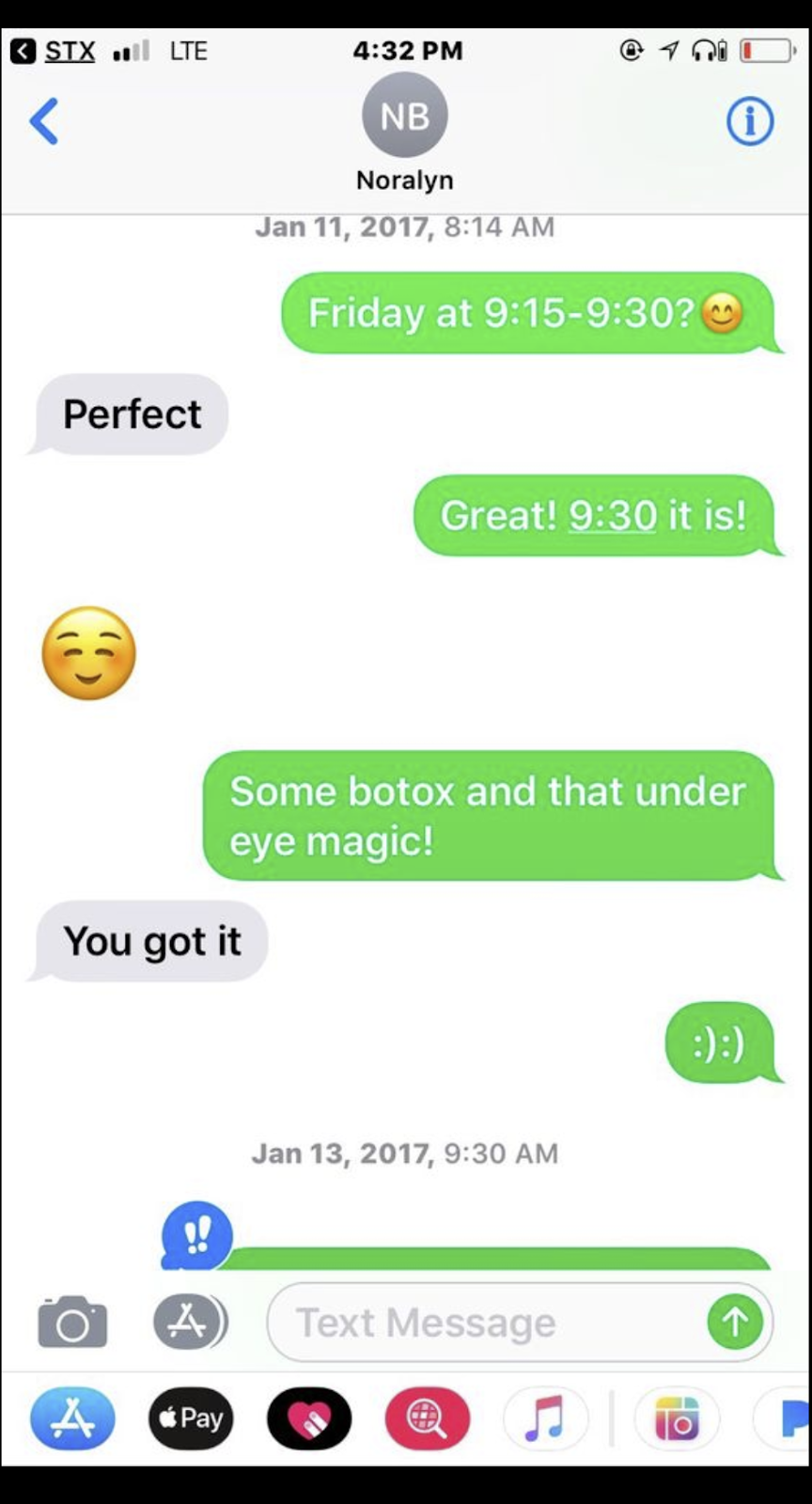Open the colorful photo collage app
This screenshot has width=812, height=1504.
tap(677, 1418)
